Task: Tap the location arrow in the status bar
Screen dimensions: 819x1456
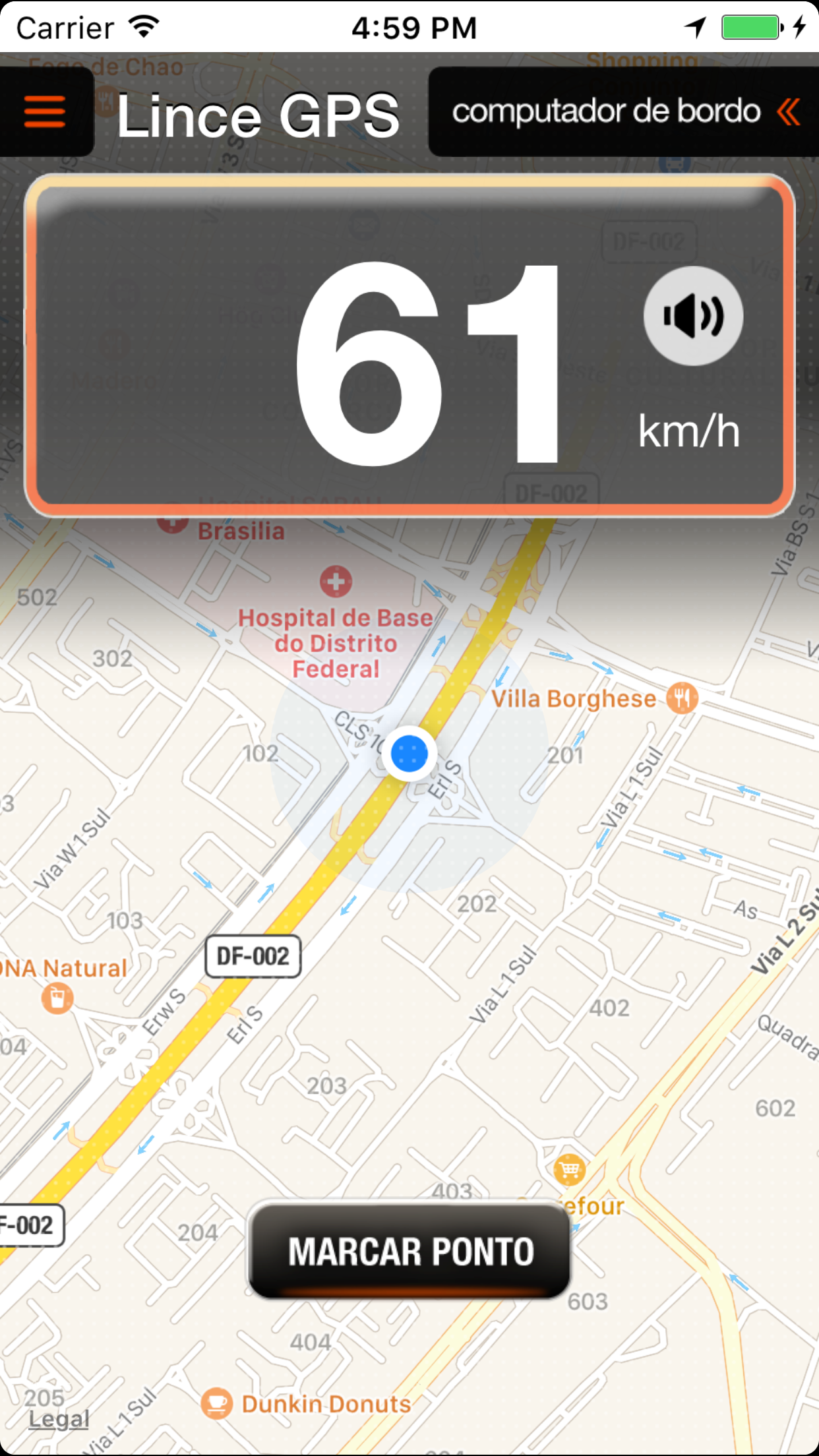Action: 694,25
